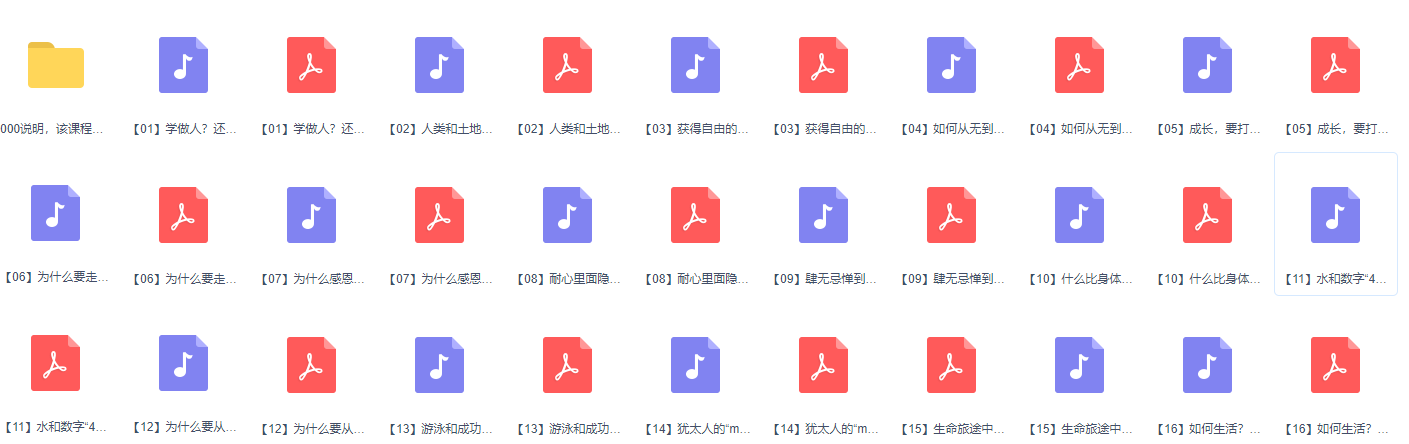
Task: Open the 【11】水和数字 PDF file
Action: pos(56,363)
